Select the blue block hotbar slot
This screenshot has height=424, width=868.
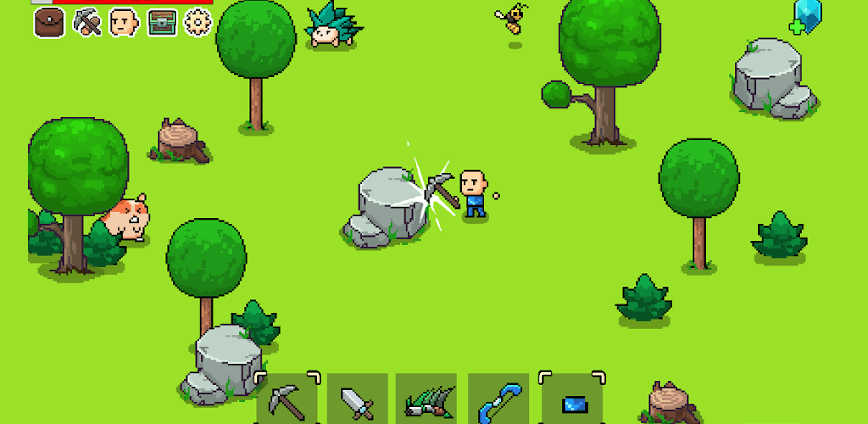pyautogui.click(x=573, y=400)
